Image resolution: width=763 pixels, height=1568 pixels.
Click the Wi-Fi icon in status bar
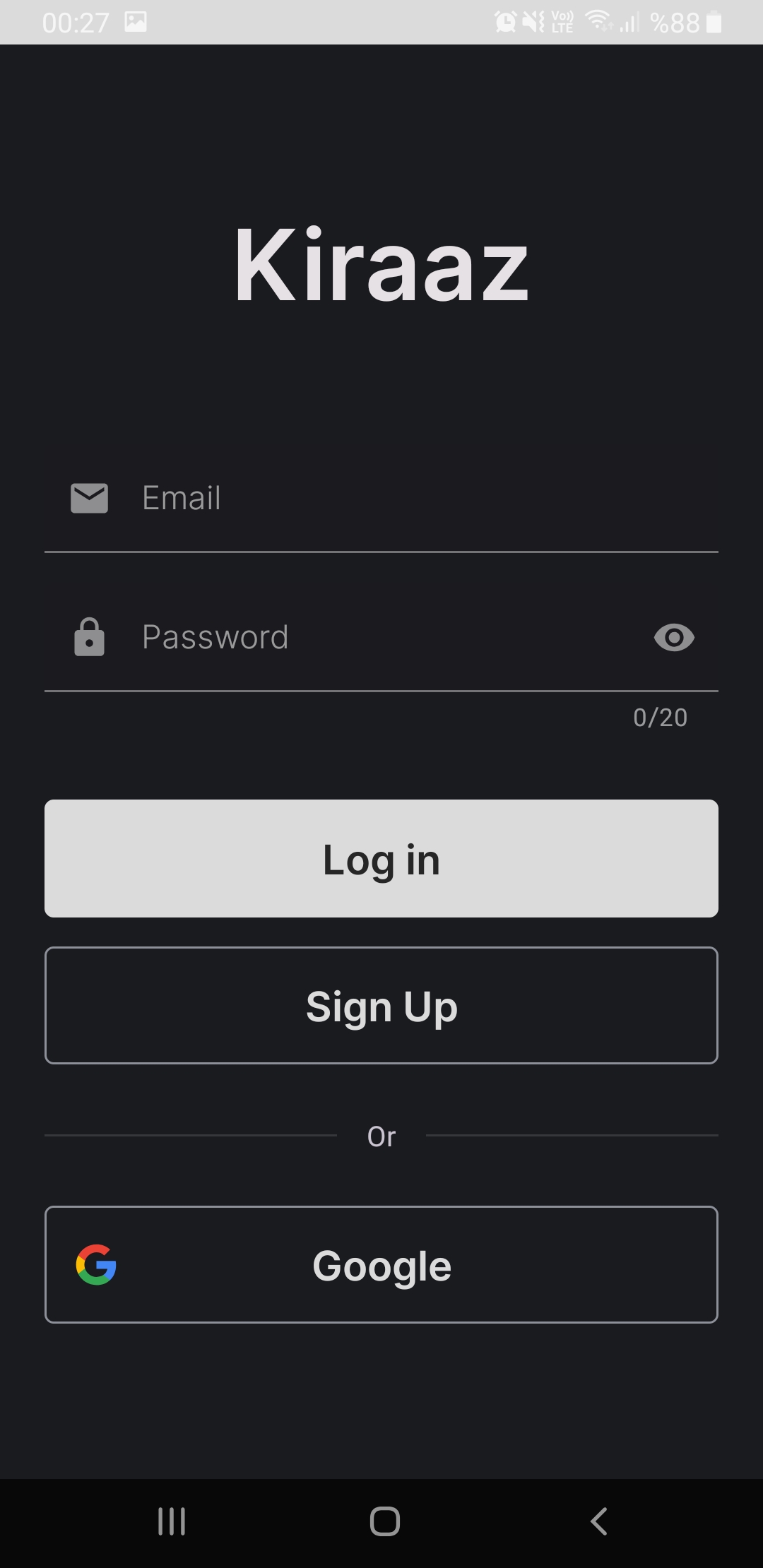598,21
